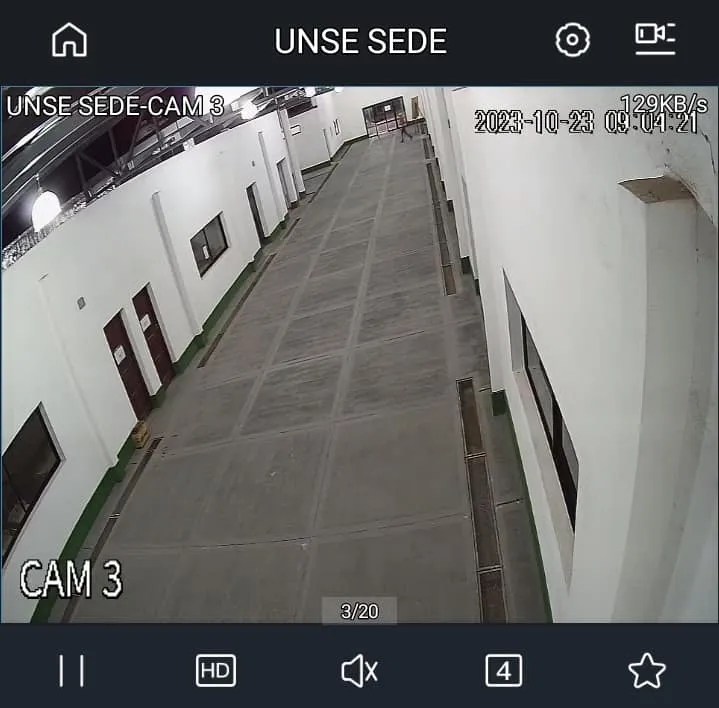Switch to four-camera grid view
This screenshot has width=719, height=708.
pos(503,670)
